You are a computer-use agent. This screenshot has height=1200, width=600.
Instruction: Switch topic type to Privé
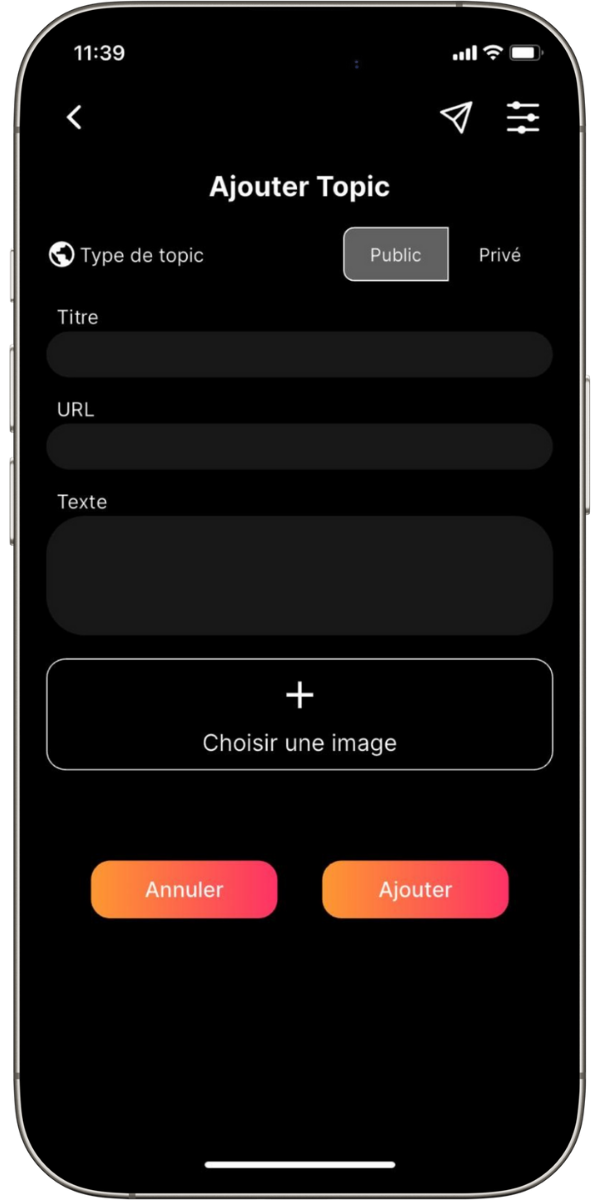500,254
